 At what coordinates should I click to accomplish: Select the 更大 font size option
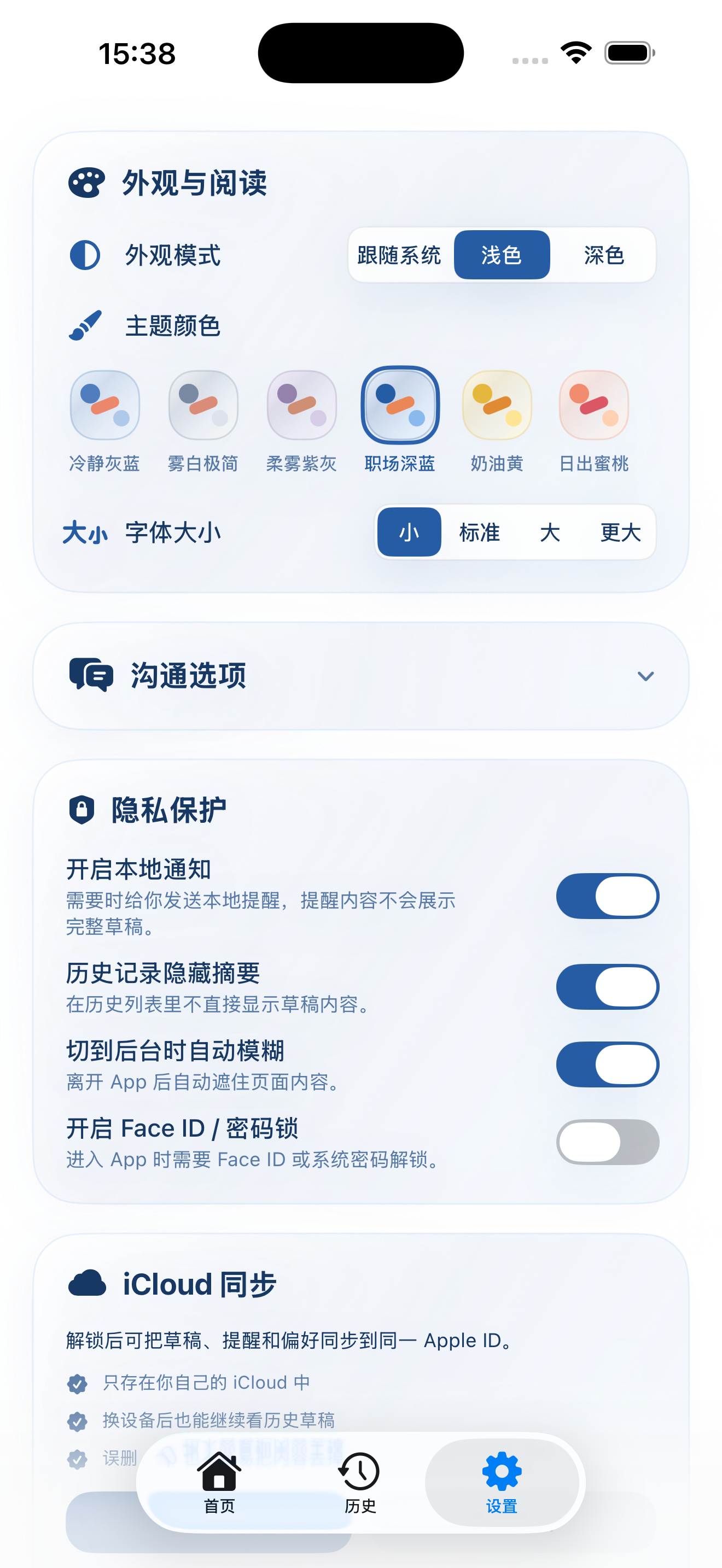pos(619,533)
